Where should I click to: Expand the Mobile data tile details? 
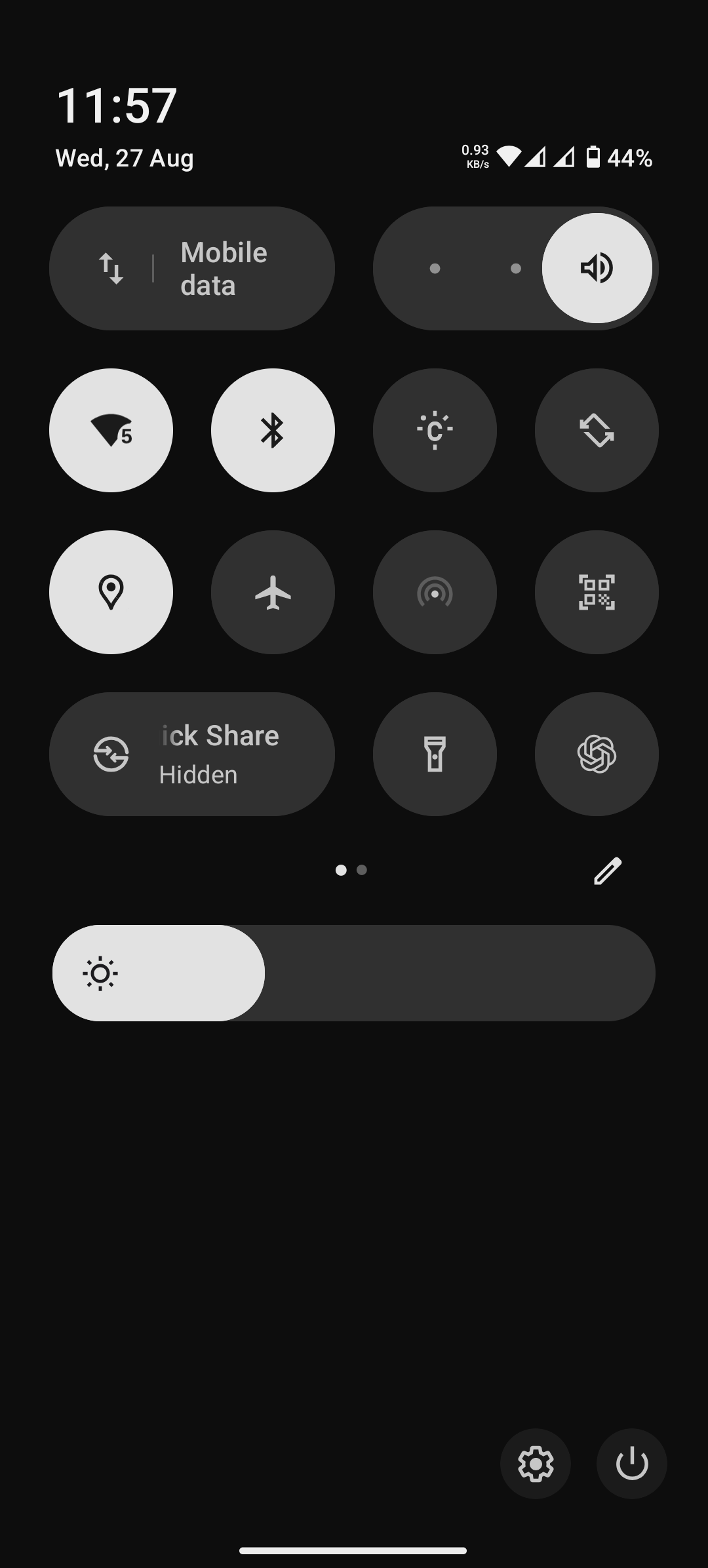tap(193, 267)
